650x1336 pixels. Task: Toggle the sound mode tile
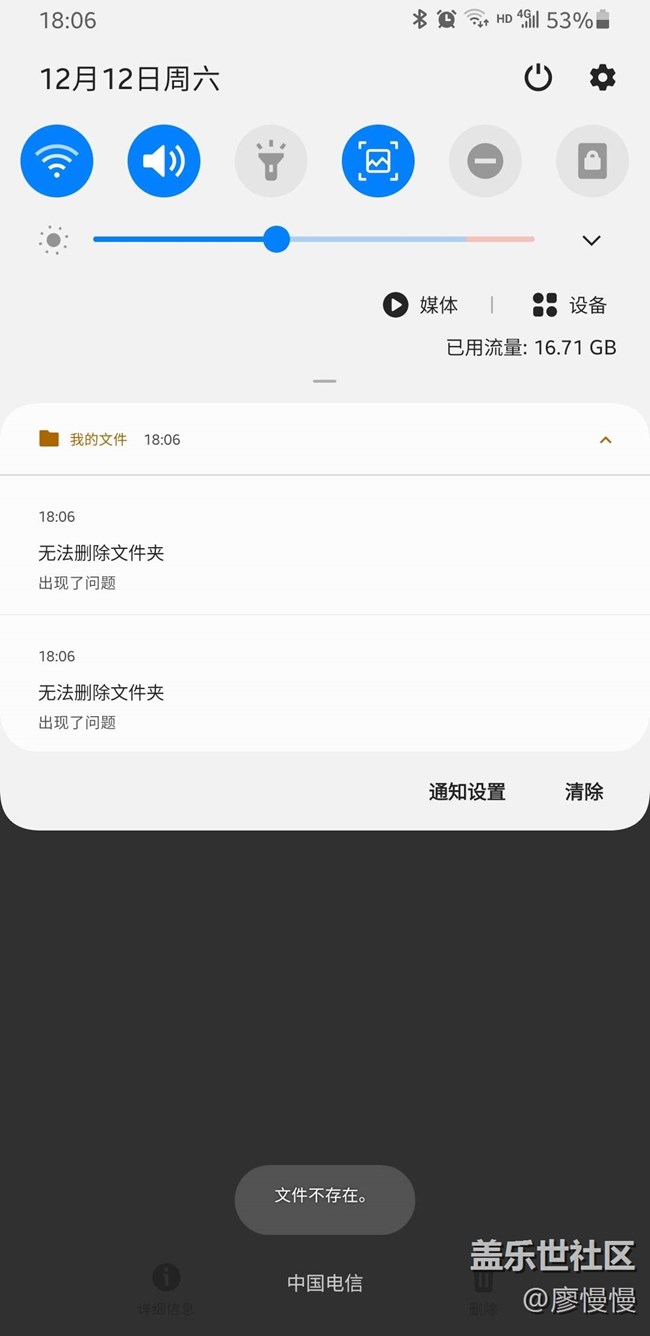[x=164, y=161]
